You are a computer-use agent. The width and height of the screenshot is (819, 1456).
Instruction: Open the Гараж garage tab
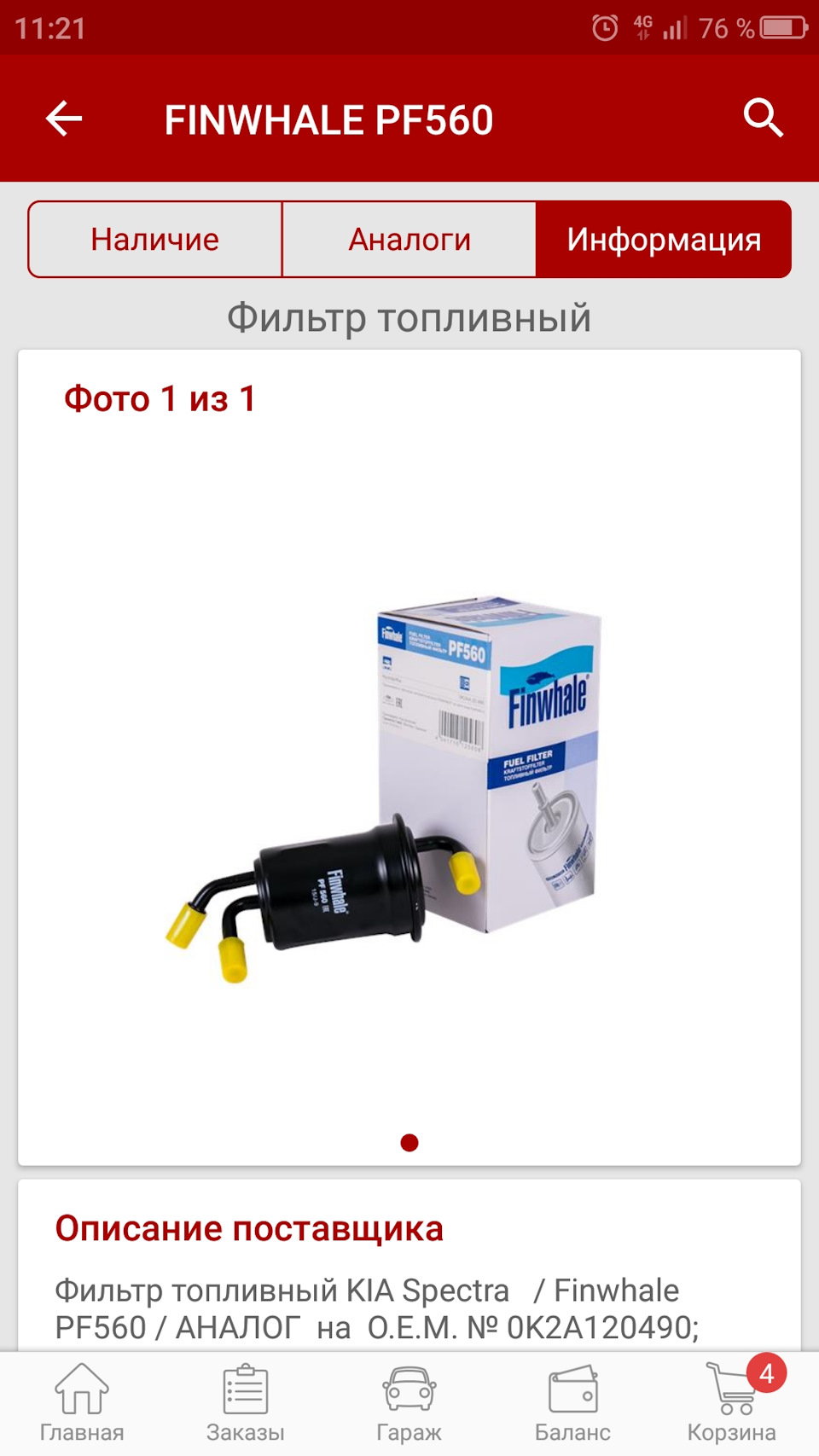(x=409, y=1403)
